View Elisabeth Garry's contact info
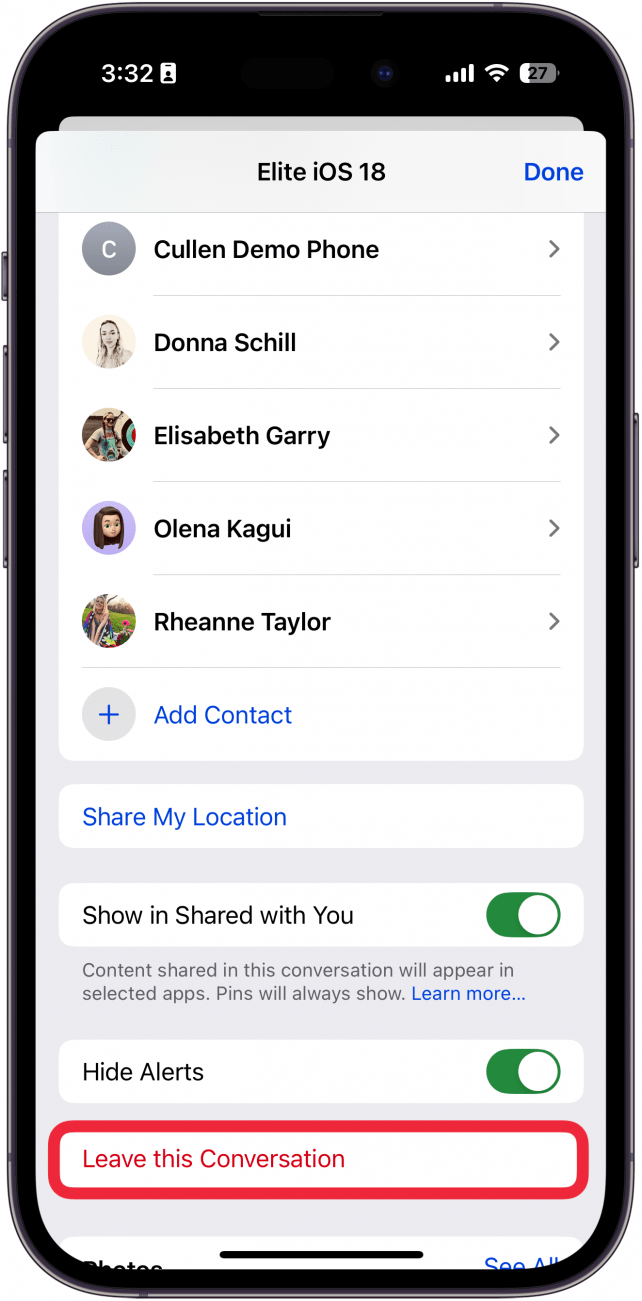The height and width of the screenshot is (1301, 642). click(320, 436)
